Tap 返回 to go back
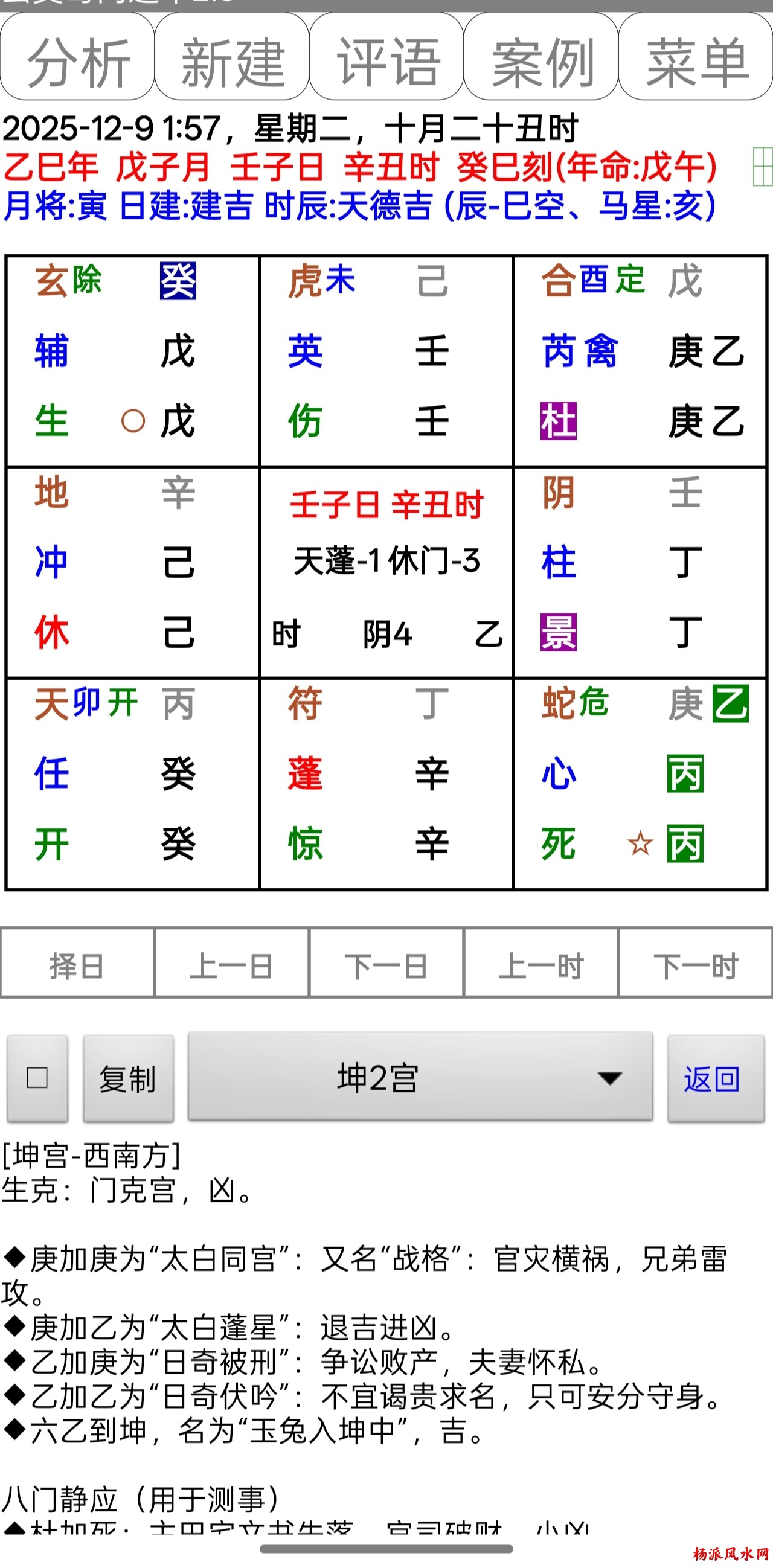 coord(715,1078)
